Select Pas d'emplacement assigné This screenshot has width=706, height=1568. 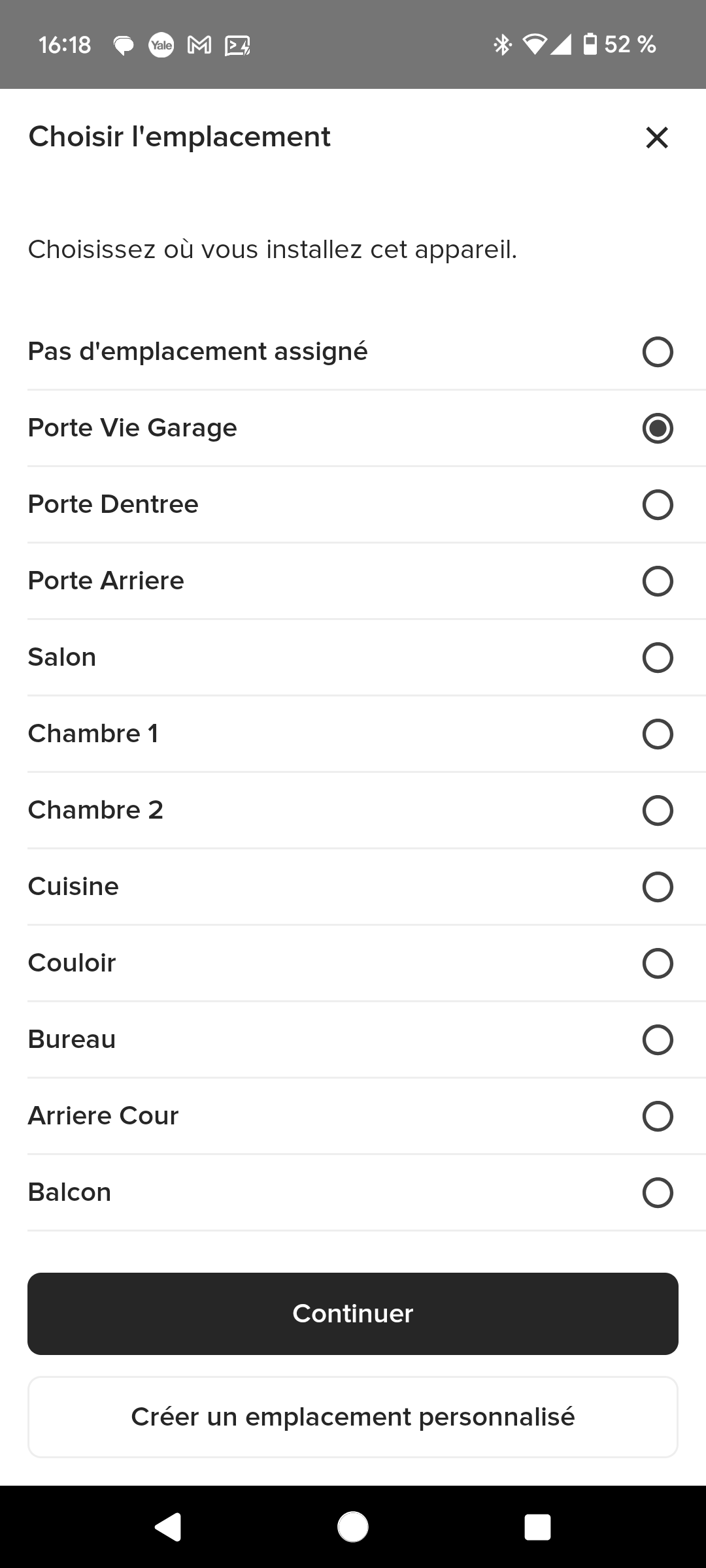[x=353, y=351]
